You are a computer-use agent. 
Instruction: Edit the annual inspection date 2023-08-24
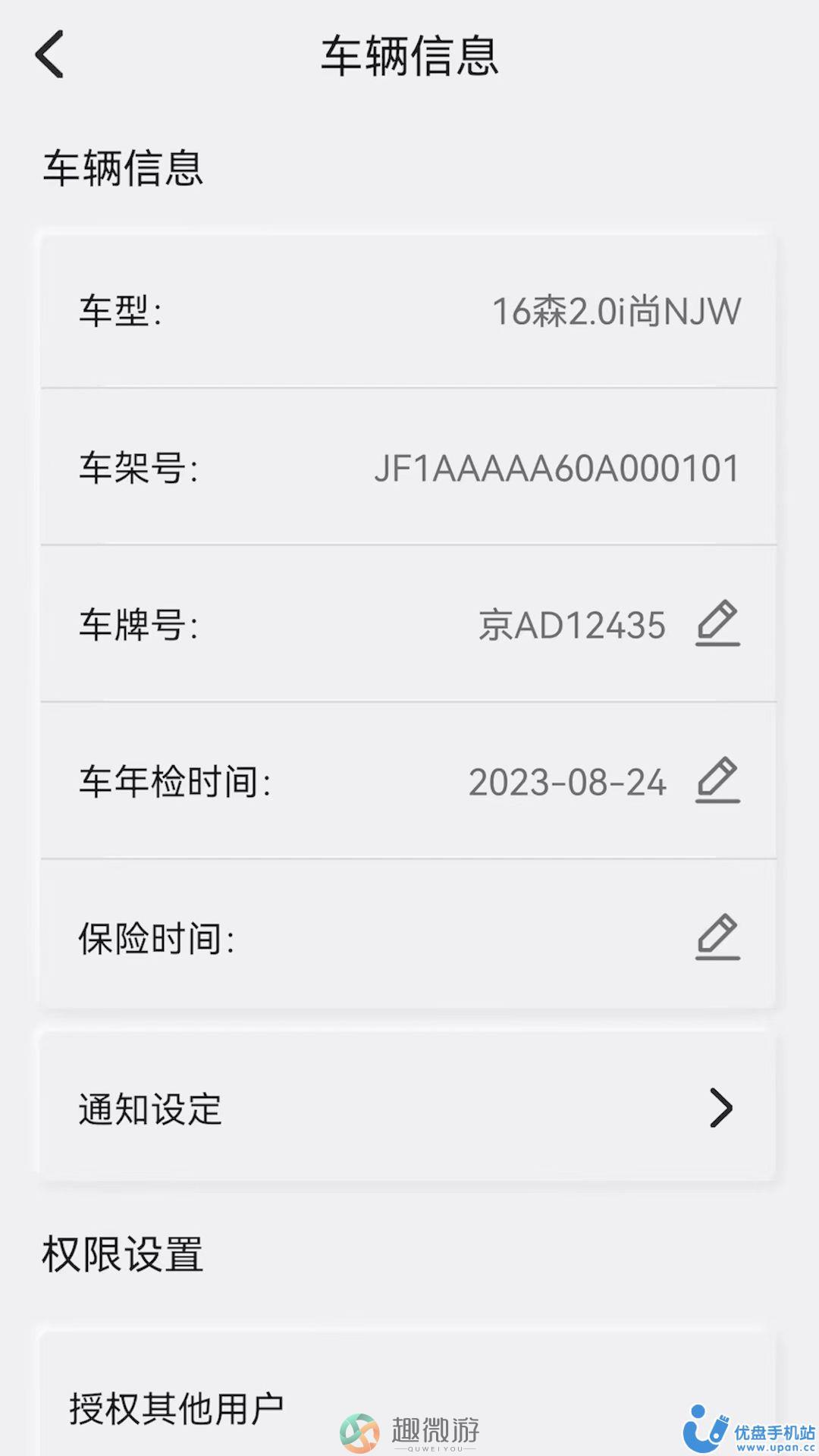pos(717,780)
